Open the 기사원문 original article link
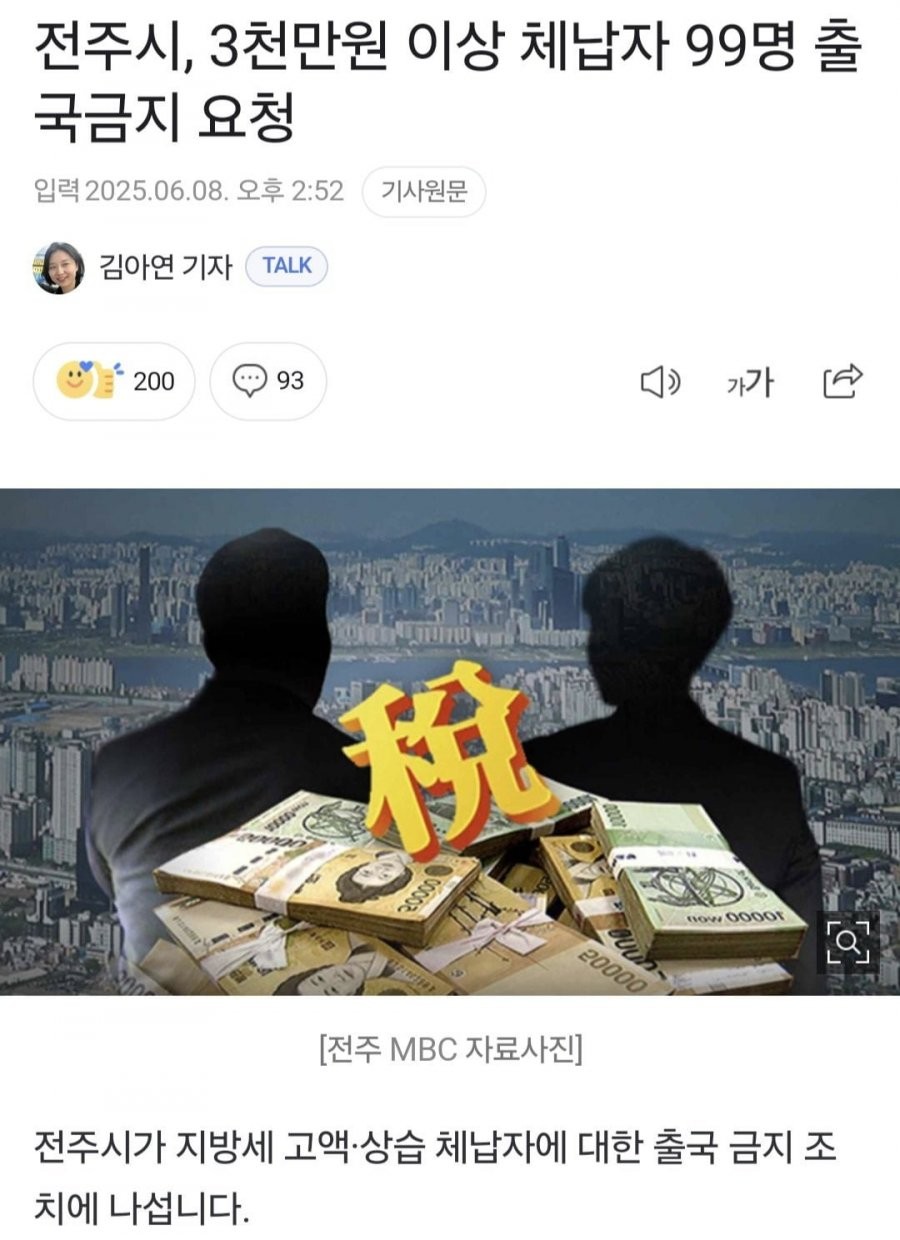The image size is (900, 1240). pyautogui.click(x=424, y=192)
